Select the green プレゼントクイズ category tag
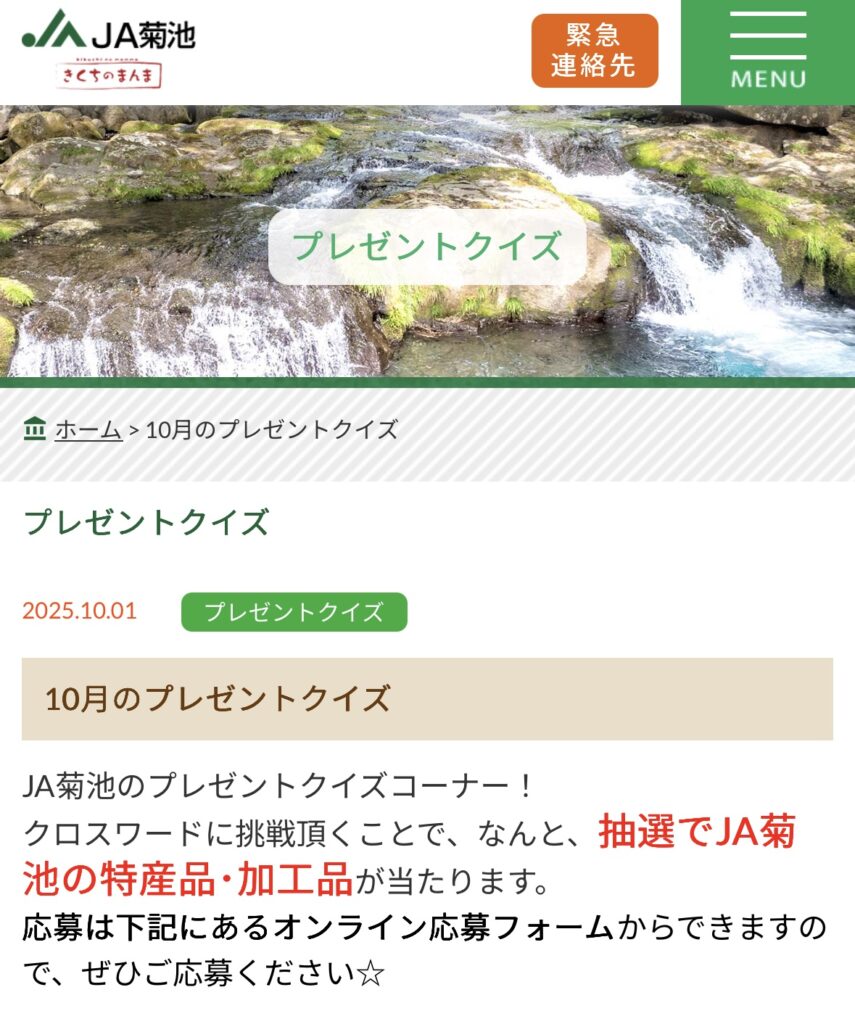 (294, 612)
